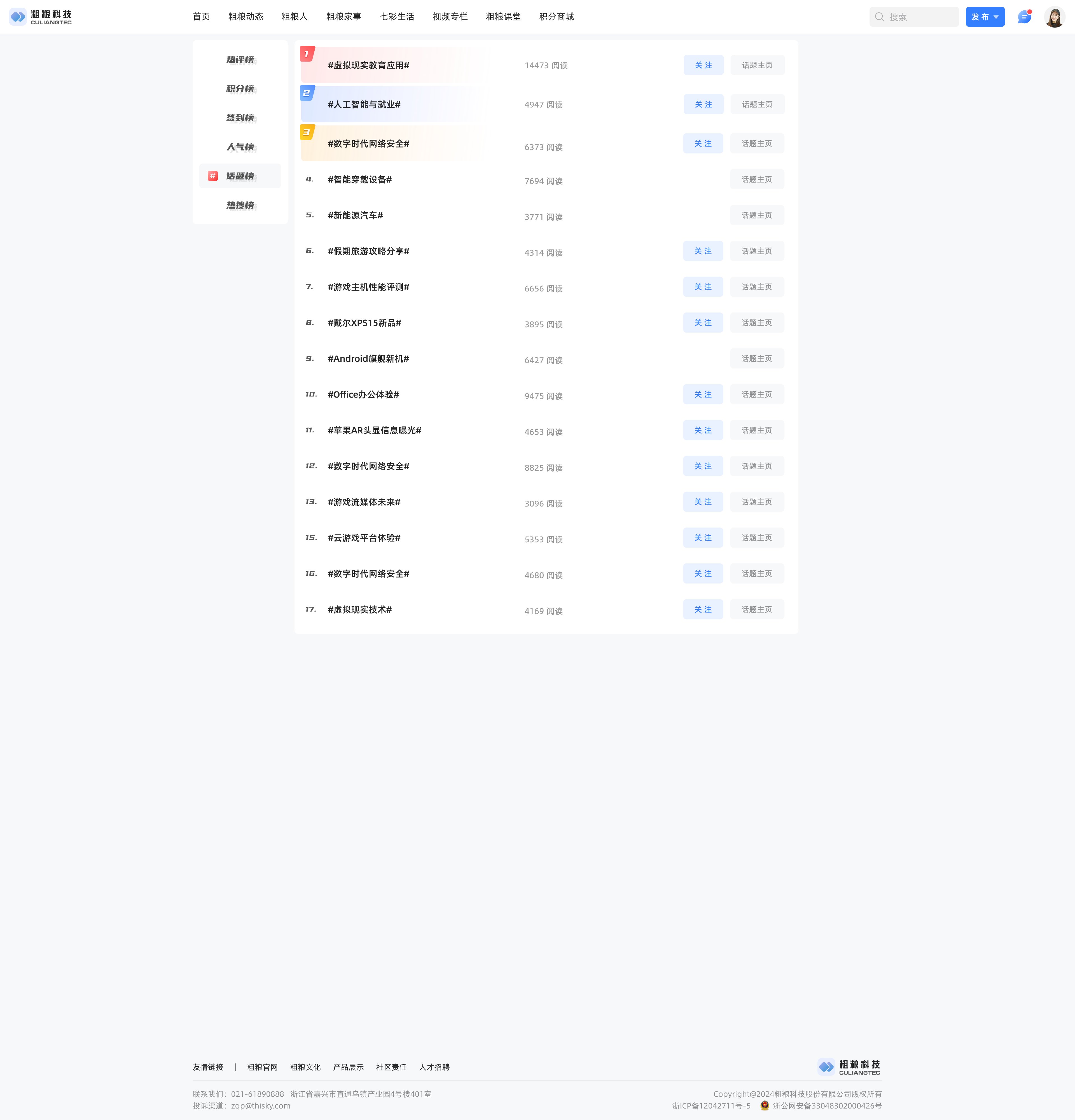Follow the #Office办公体验# topic
Viewport: 1075px width, 1120px height.
(x=703, y=394)
